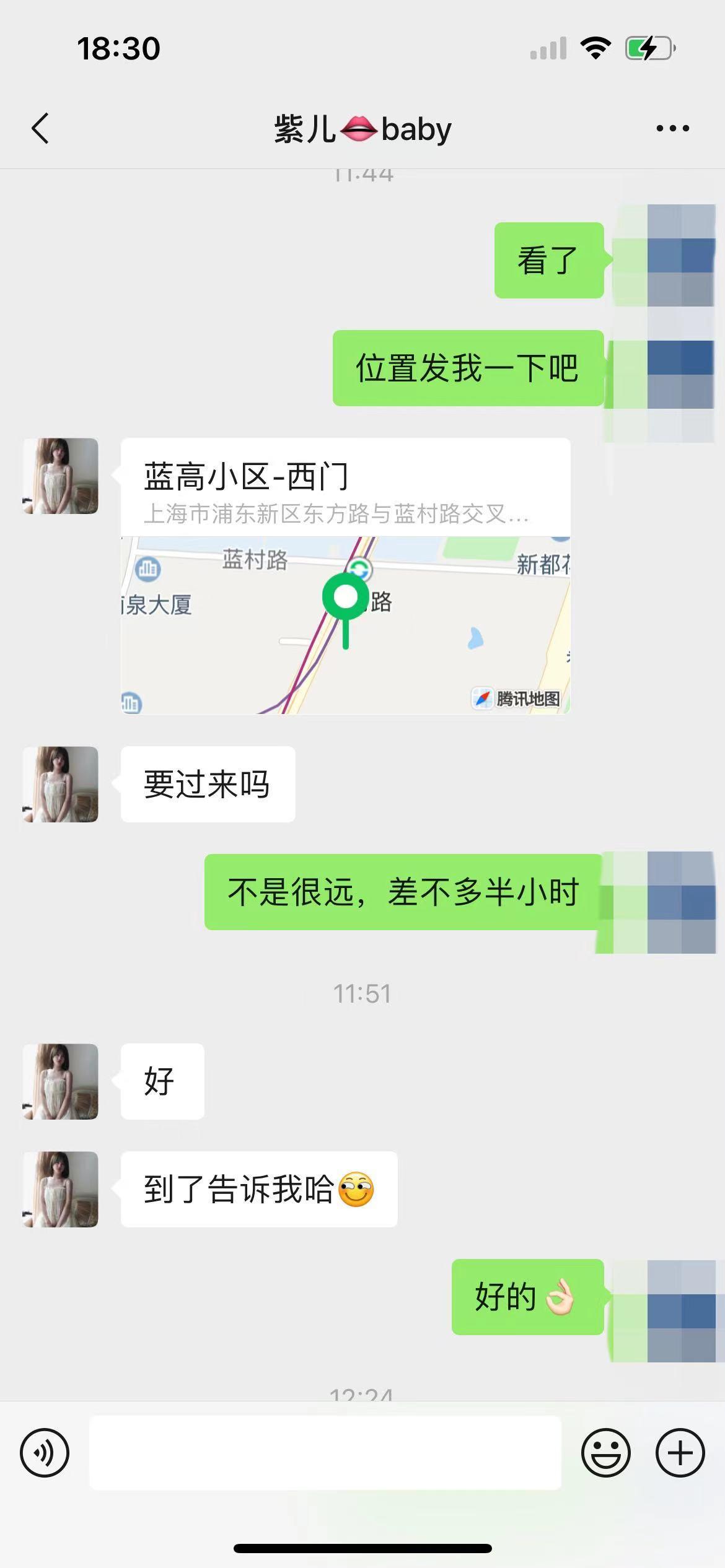Tap the back arrow to leave the chat
Viewport: 725px width, 1568px height.
pyautogui.click(x=41, y=128)
